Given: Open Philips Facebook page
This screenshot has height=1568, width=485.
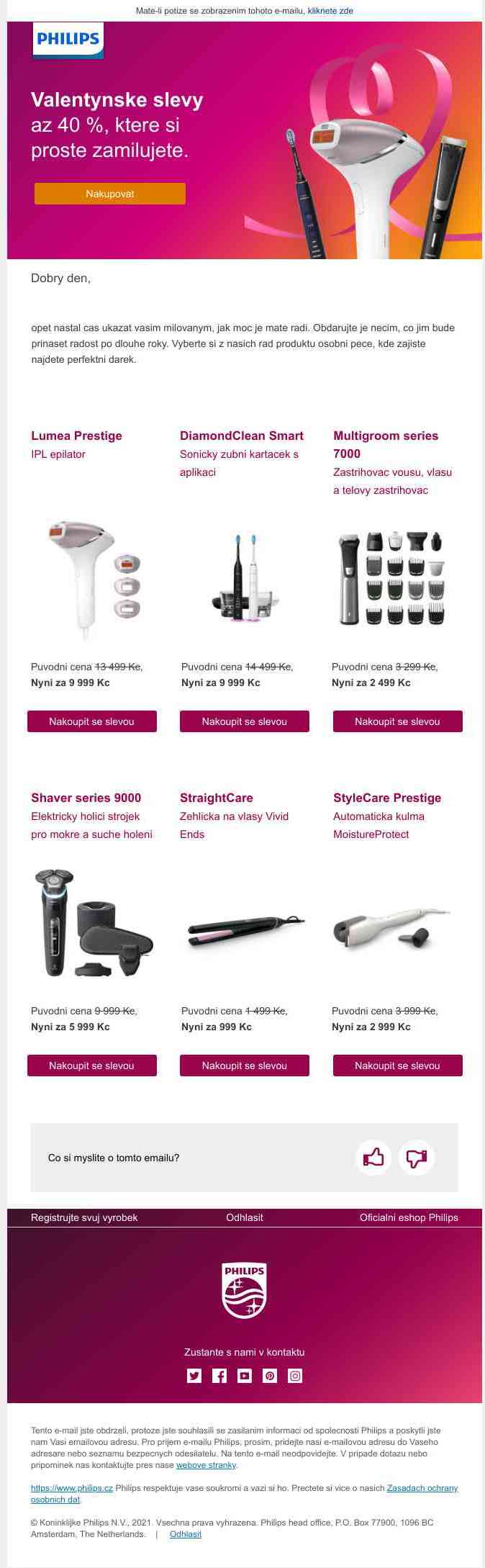Looking at the screenshot, I should (219, 1376).
